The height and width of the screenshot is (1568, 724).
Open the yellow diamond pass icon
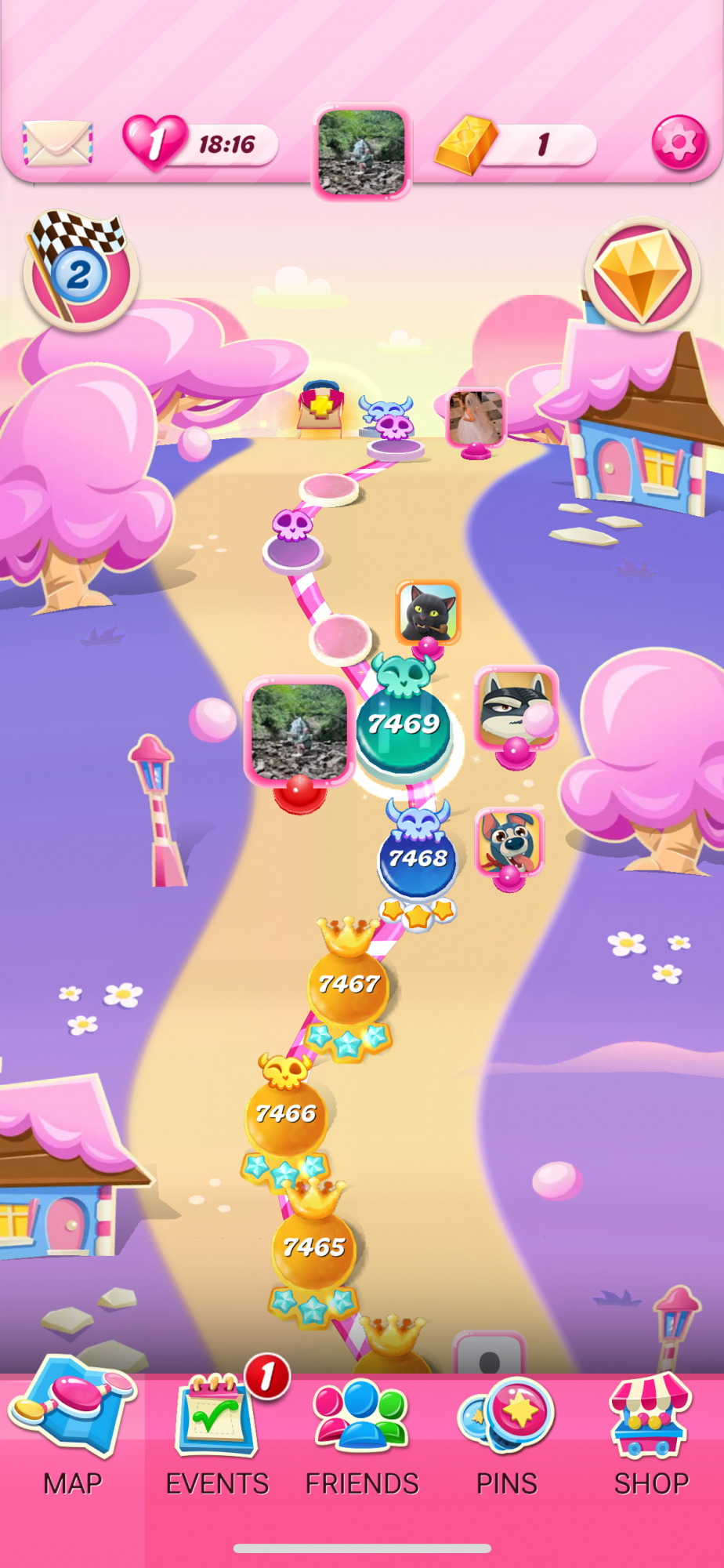point(642,274)
